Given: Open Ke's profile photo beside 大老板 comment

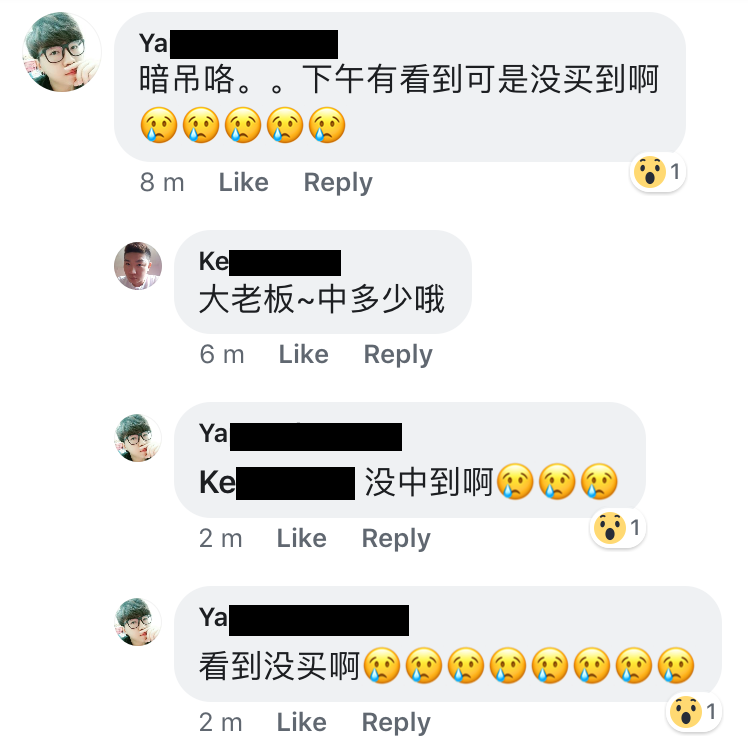Looking at the screenshot, I should 138,266.
